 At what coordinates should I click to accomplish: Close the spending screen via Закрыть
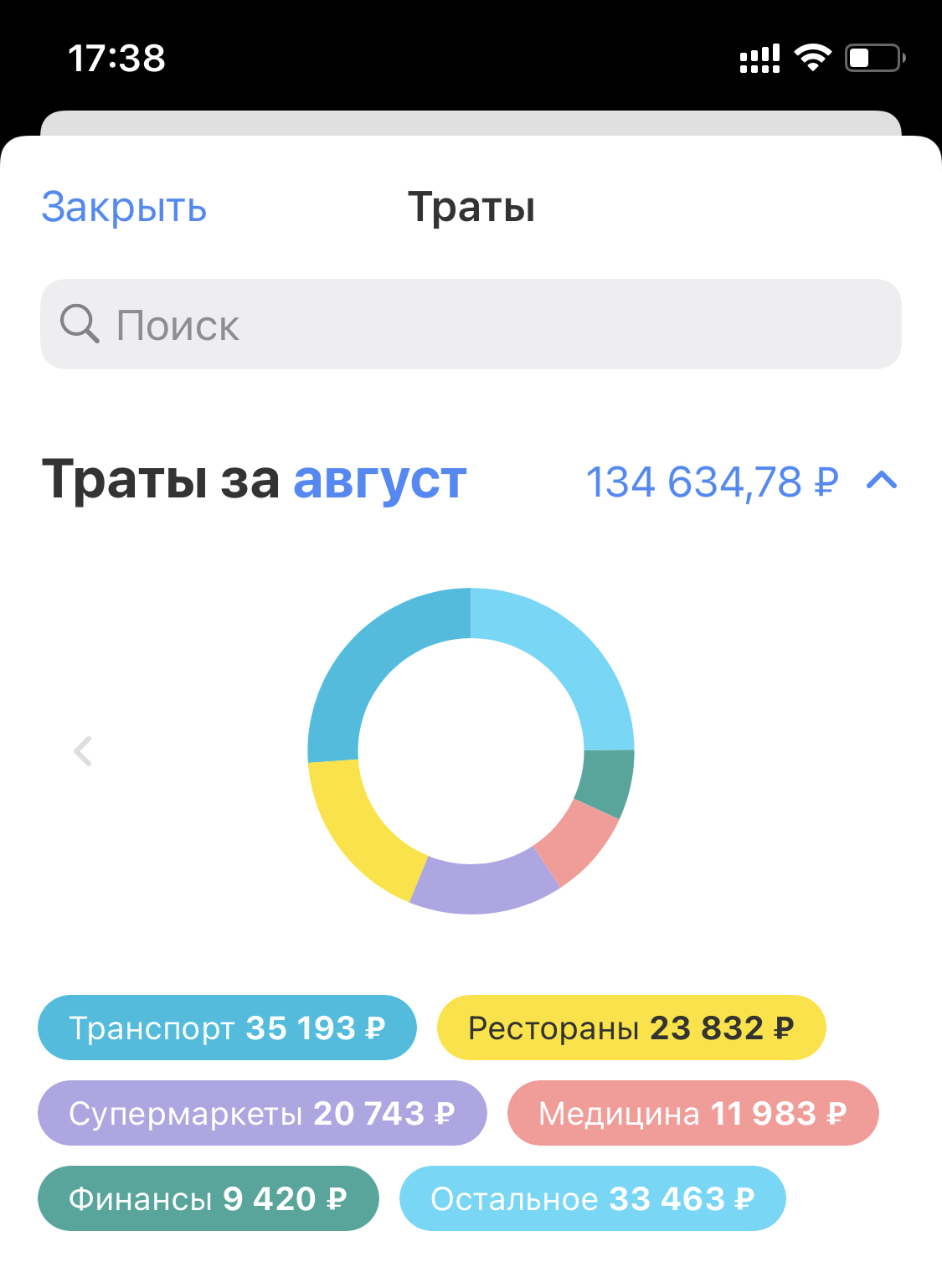click(124, 207)
